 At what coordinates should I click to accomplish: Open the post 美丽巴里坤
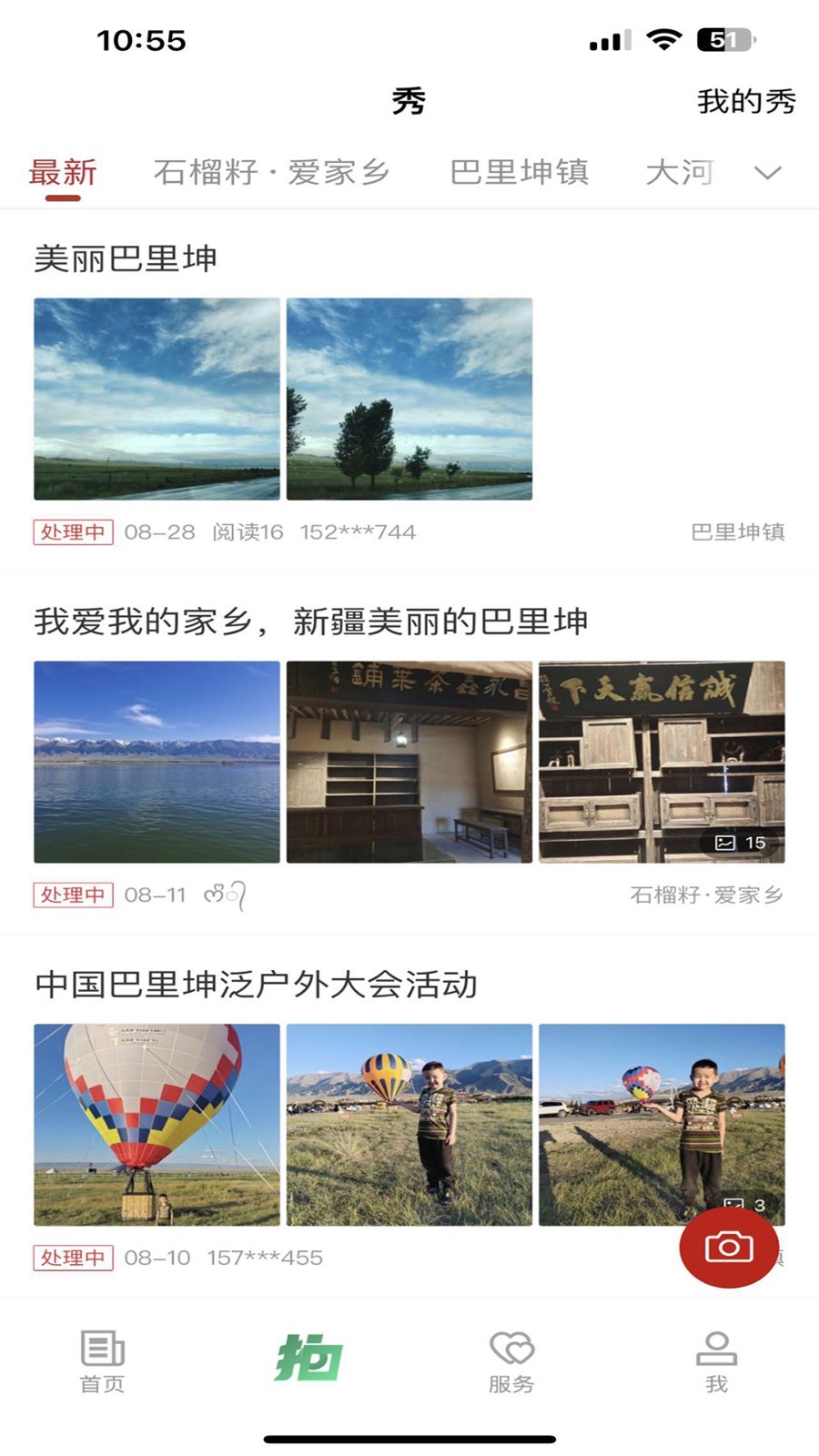point(126,258)
